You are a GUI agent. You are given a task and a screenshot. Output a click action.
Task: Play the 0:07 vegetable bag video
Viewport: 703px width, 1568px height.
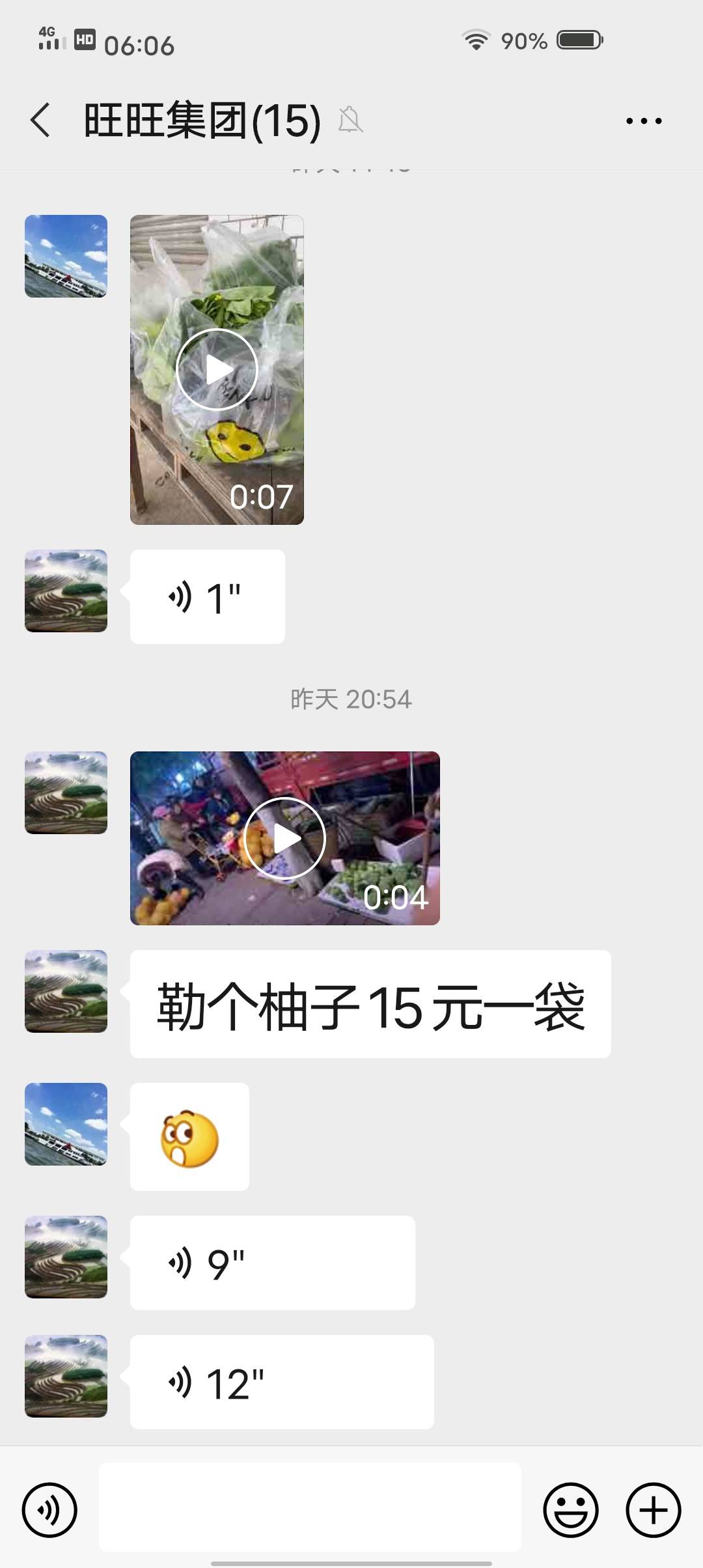click(217, 369)
